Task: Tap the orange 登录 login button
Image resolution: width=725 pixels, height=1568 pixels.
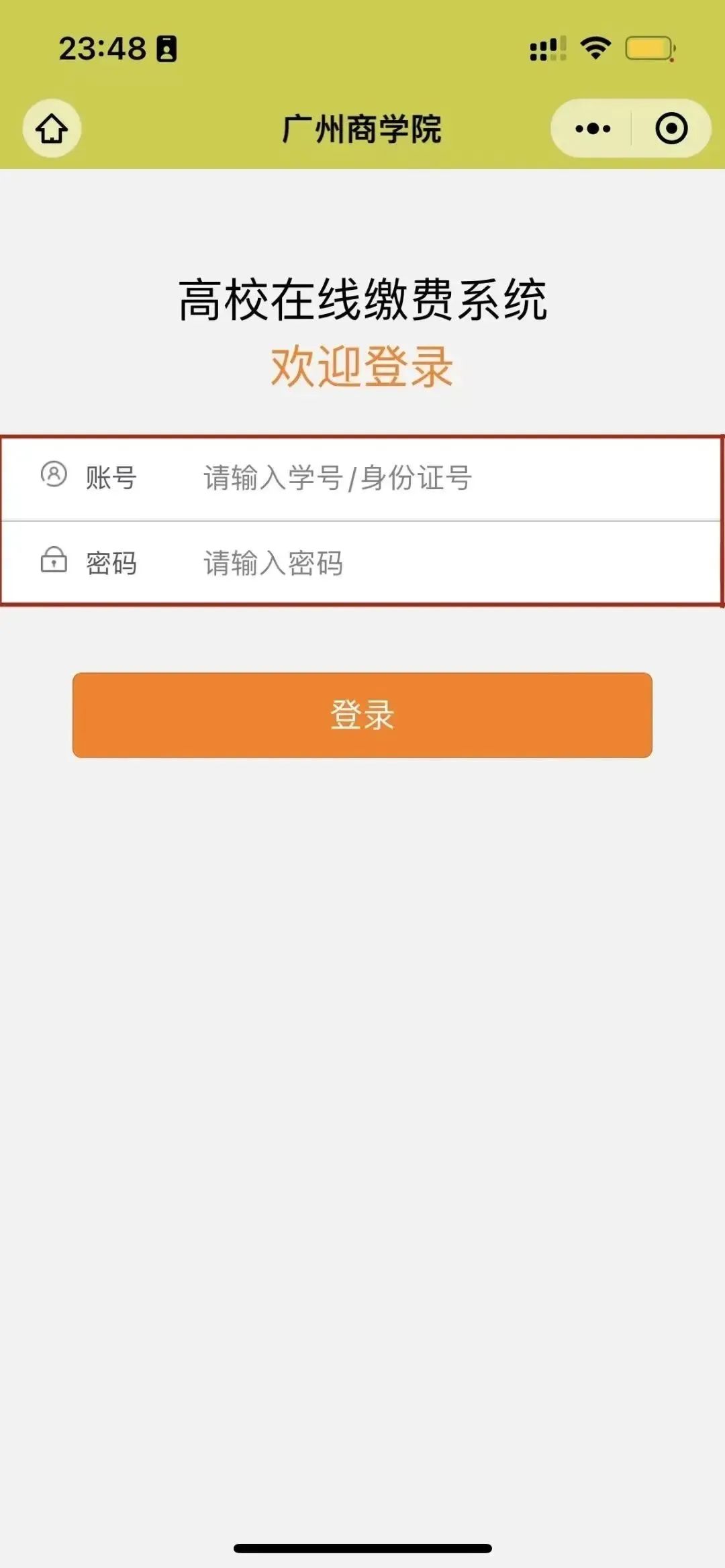Action: coord(362,715)
